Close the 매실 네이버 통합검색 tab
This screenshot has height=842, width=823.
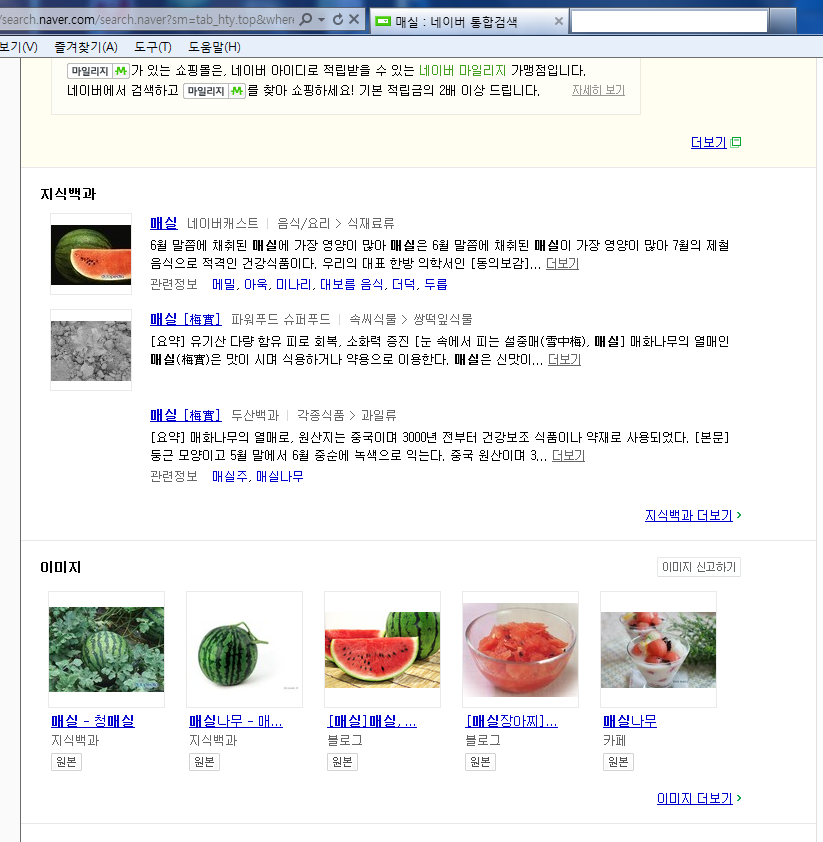coord(558,21)
